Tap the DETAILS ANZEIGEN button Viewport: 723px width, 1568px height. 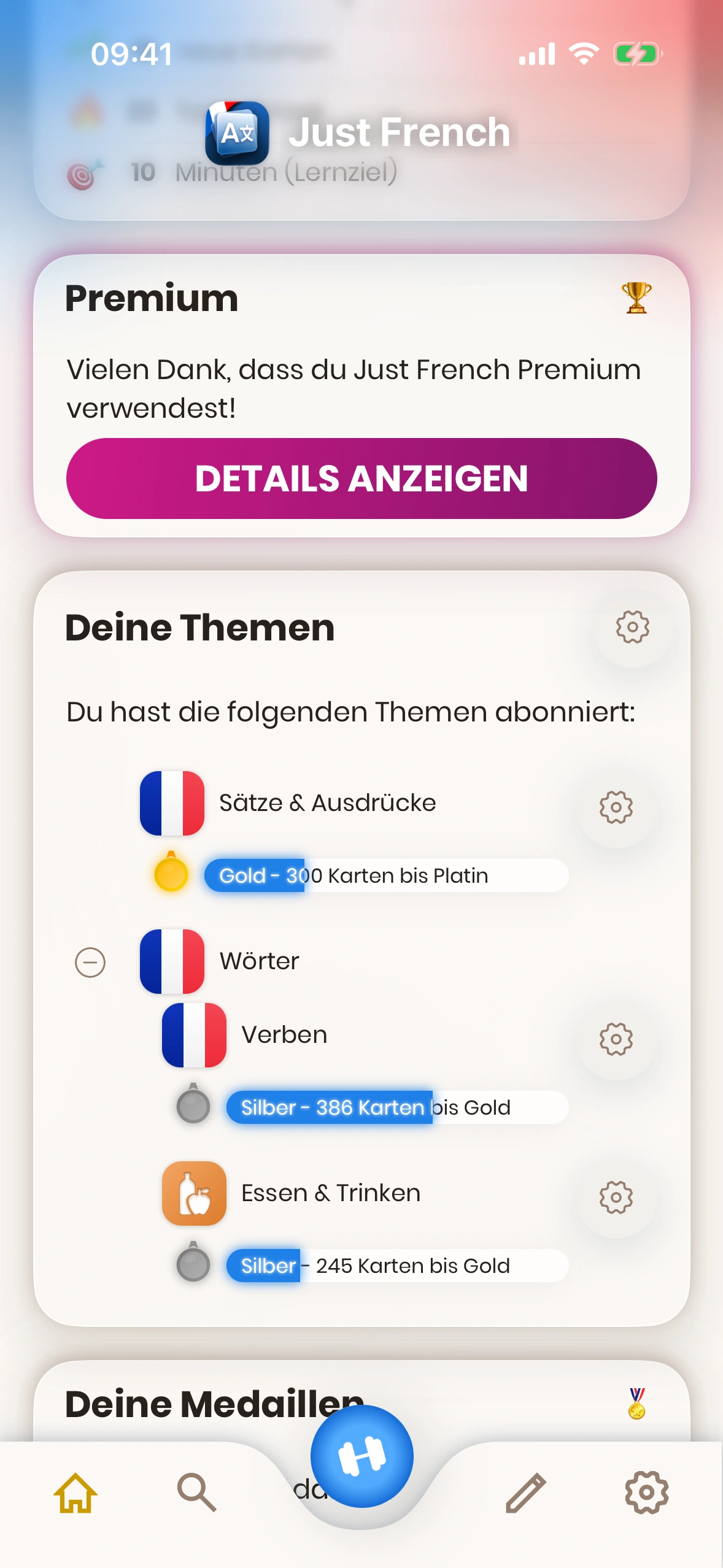click(361, 478)
